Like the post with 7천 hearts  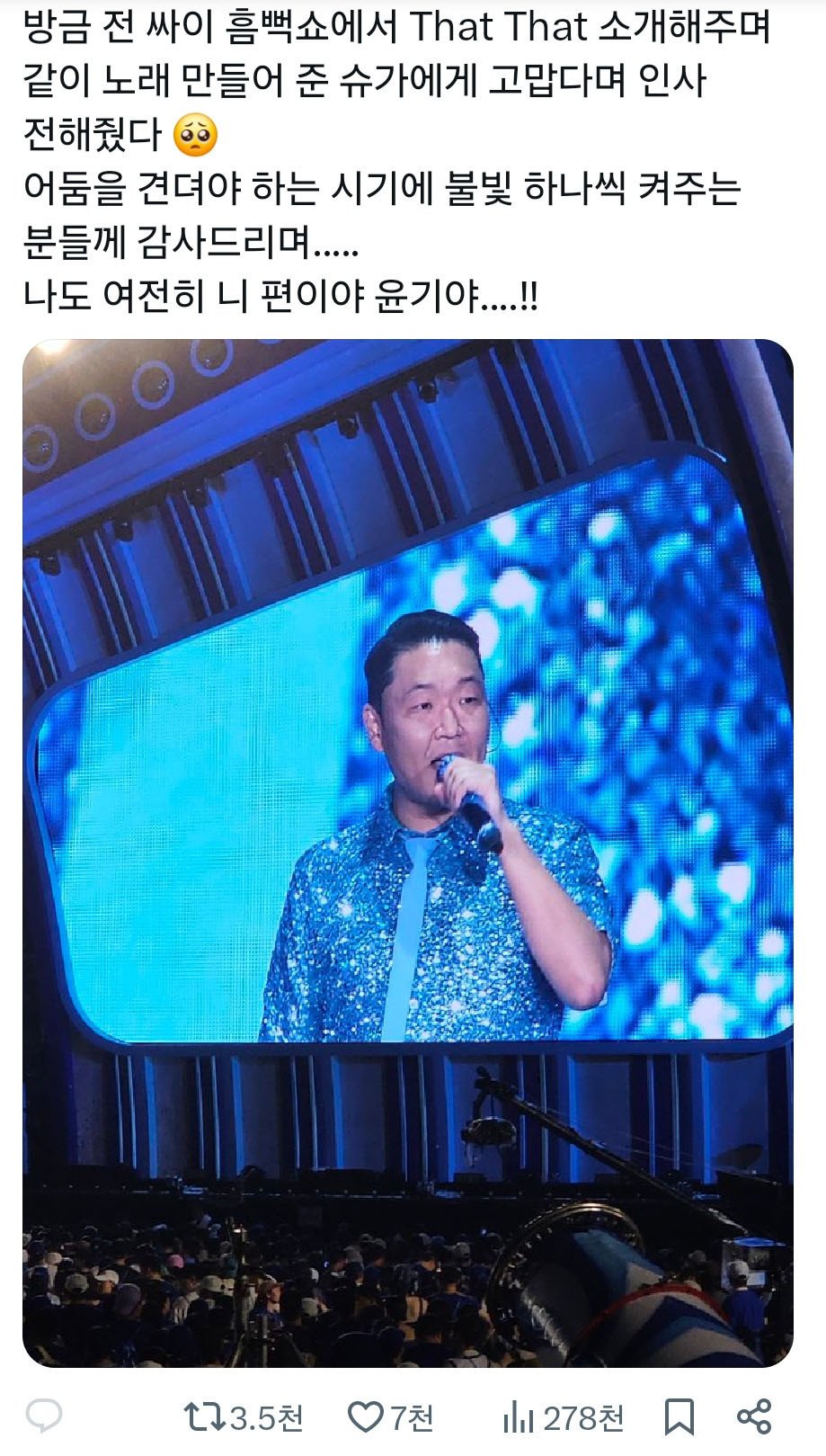(365, 1418)
